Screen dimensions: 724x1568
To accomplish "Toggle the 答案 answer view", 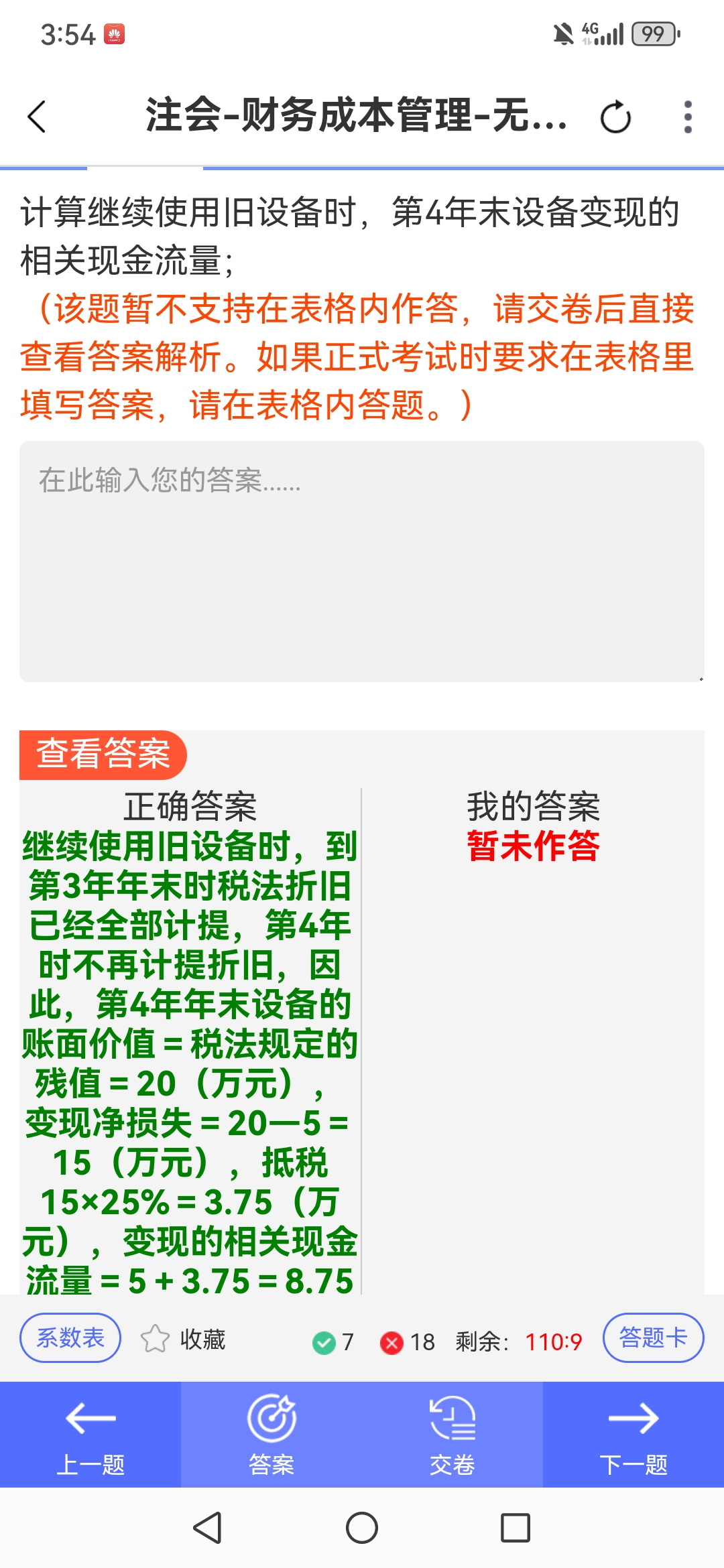I will 271,1434.
